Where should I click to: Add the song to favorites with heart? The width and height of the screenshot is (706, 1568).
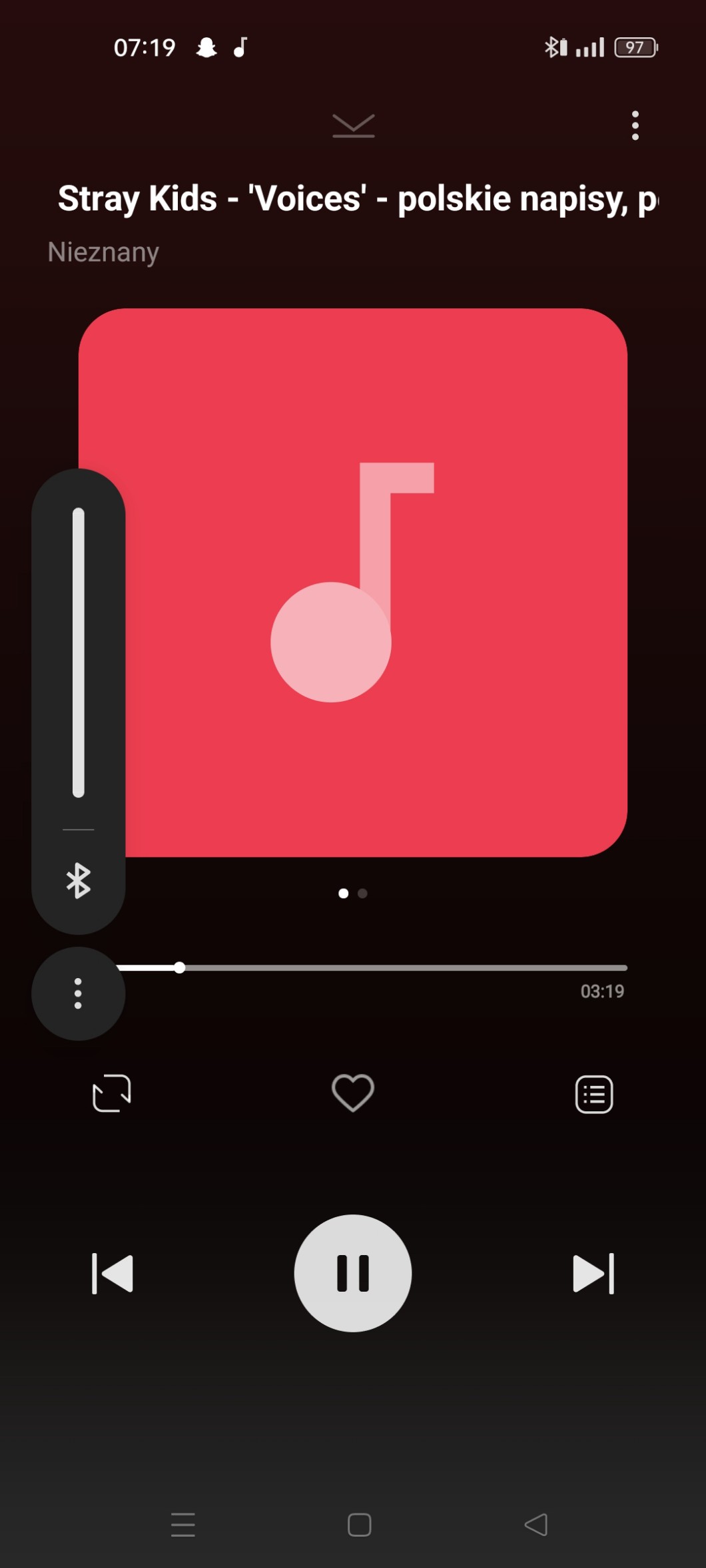[353, 1093]
